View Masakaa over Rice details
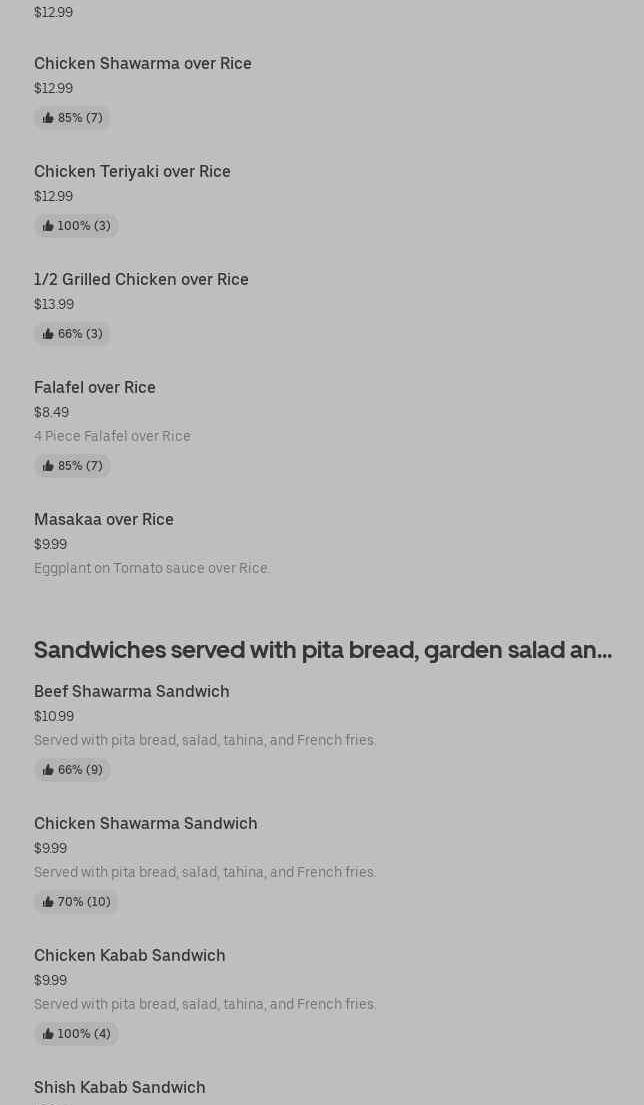 tap(104, 520)
